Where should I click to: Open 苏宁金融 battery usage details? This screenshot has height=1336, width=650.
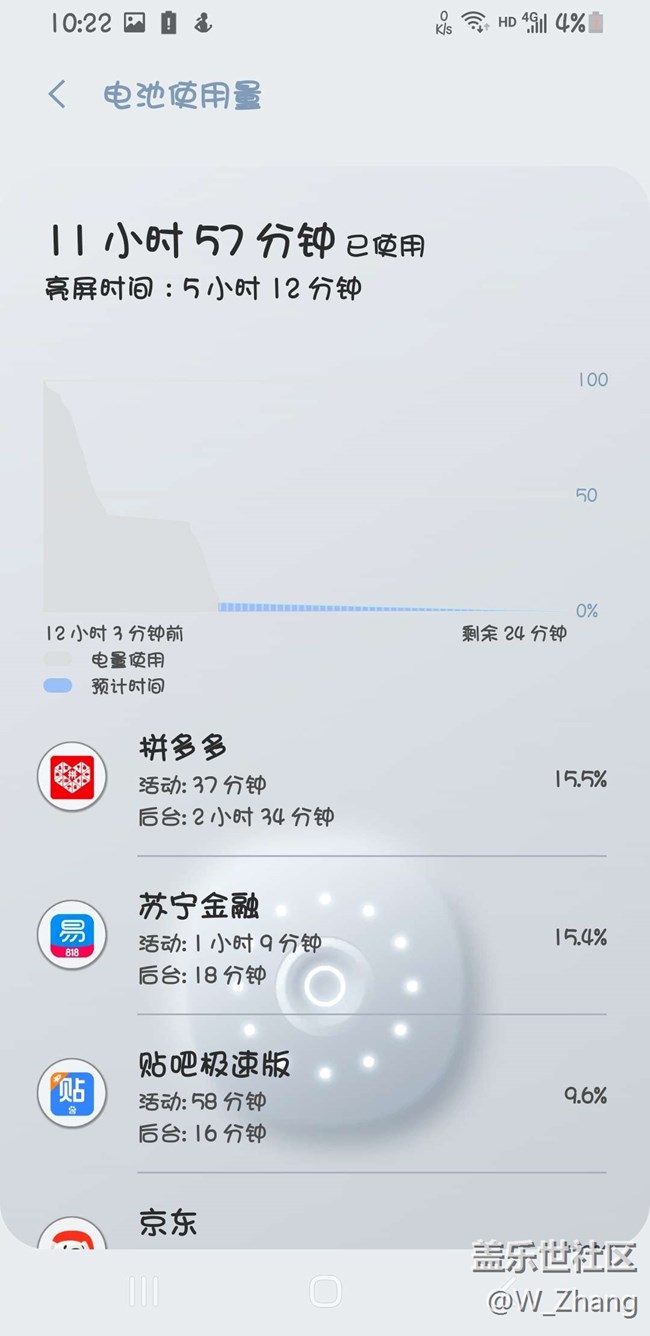click(320, 940)
